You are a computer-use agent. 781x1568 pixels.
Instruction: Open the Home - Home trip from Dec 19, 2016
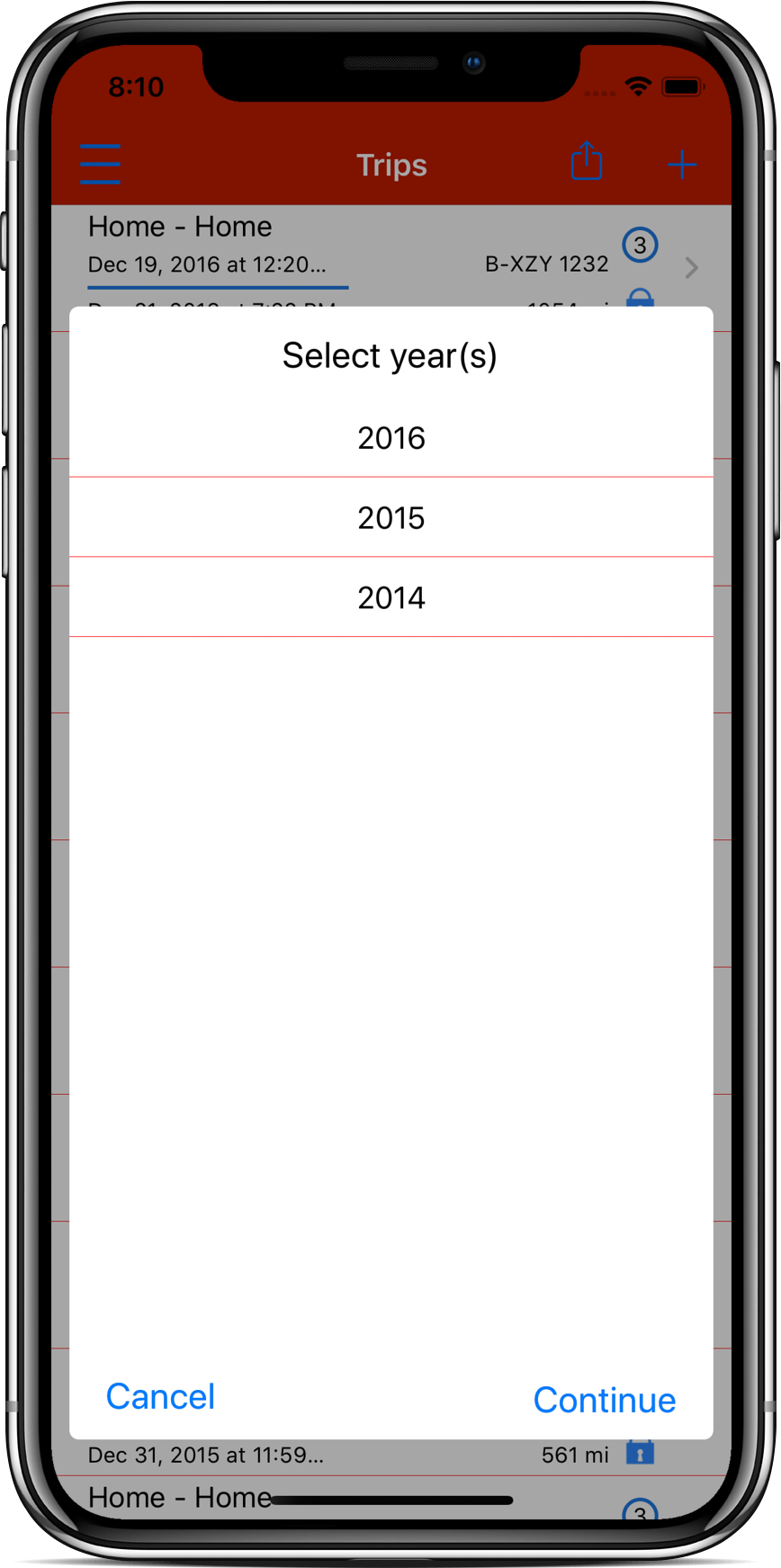[x=360, y=246]
